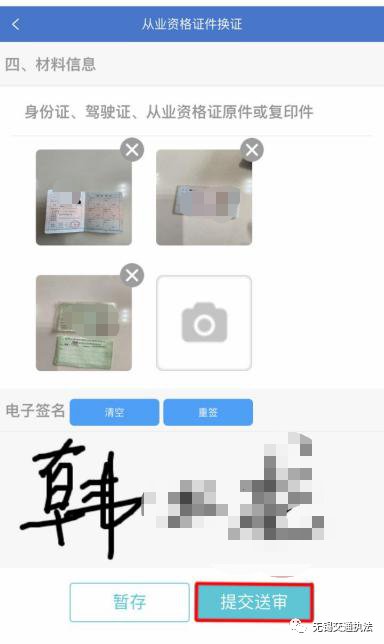The image size is (384, 644).
Task: View the second uploaded ID card thumbnail
Action: (204, 197)
